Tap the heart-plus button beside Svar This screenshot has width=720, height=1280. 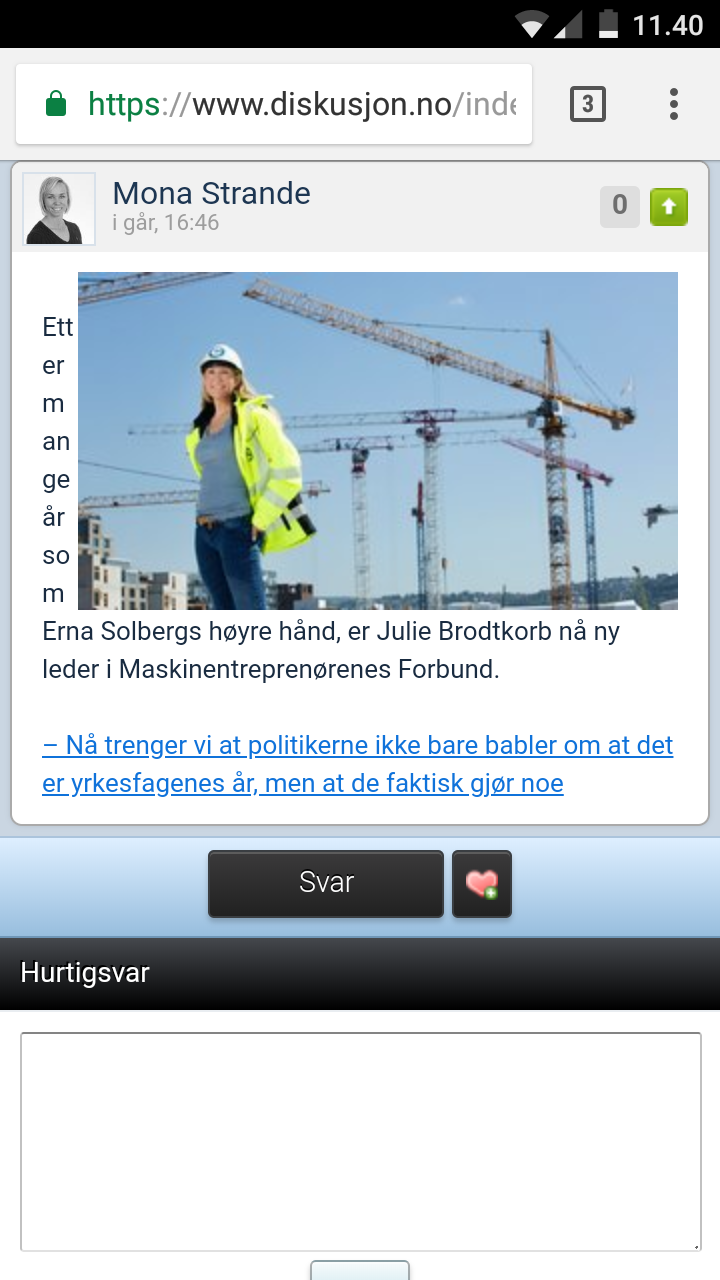482,883
